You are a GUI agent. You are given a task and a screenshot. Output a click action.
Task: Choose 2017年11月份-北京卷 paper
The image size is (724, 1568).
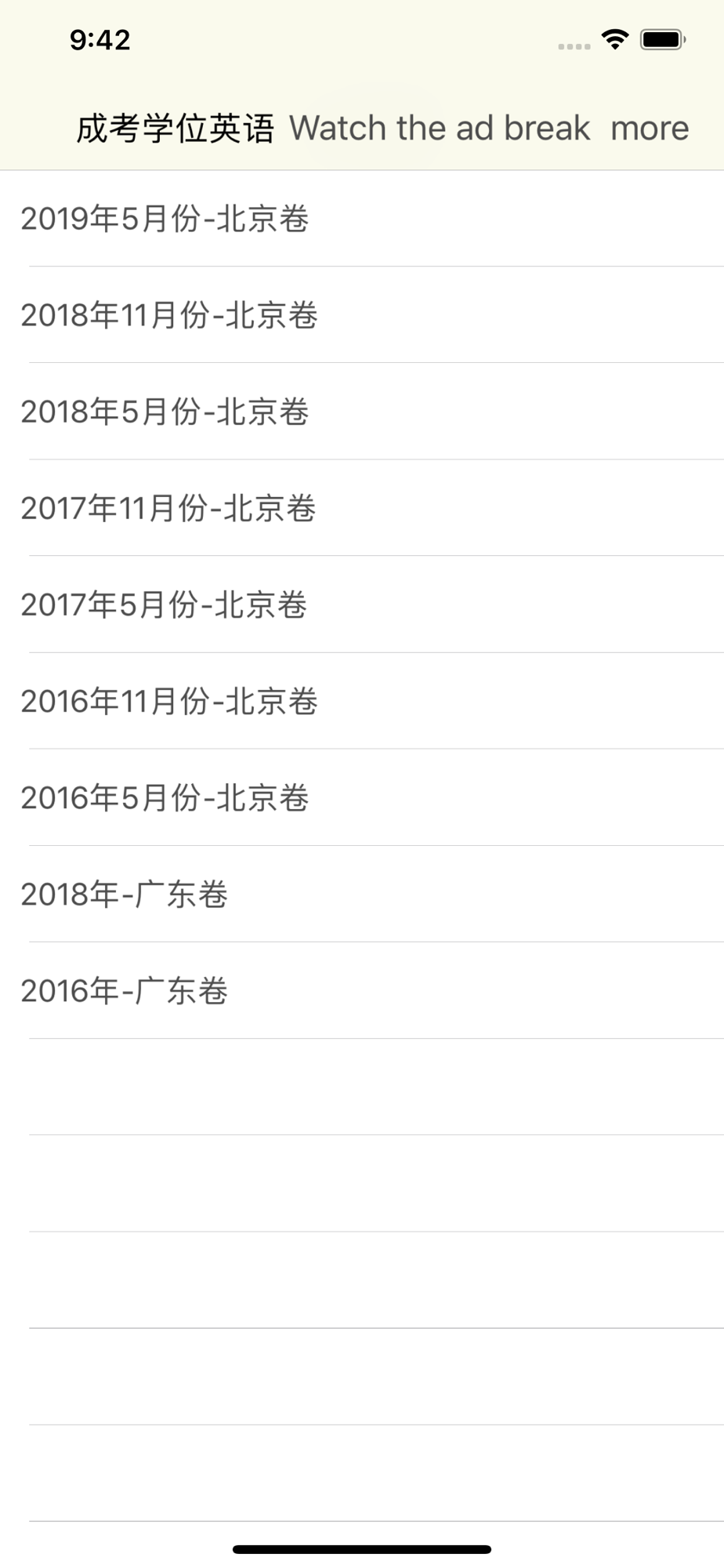(362, 508)
